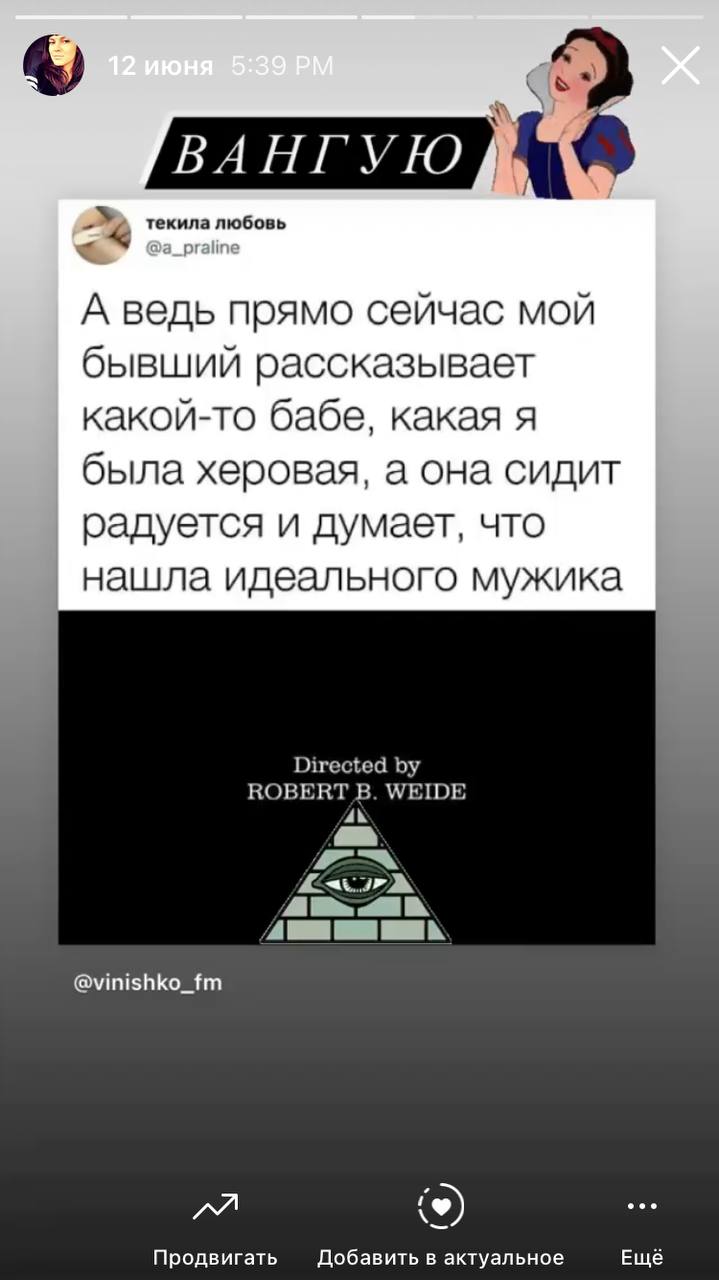Open the Ещё more options menu
Image resolution: width=719 pixels, height=1280 pixels.
pyautogui.click(x=641, y=1225)
